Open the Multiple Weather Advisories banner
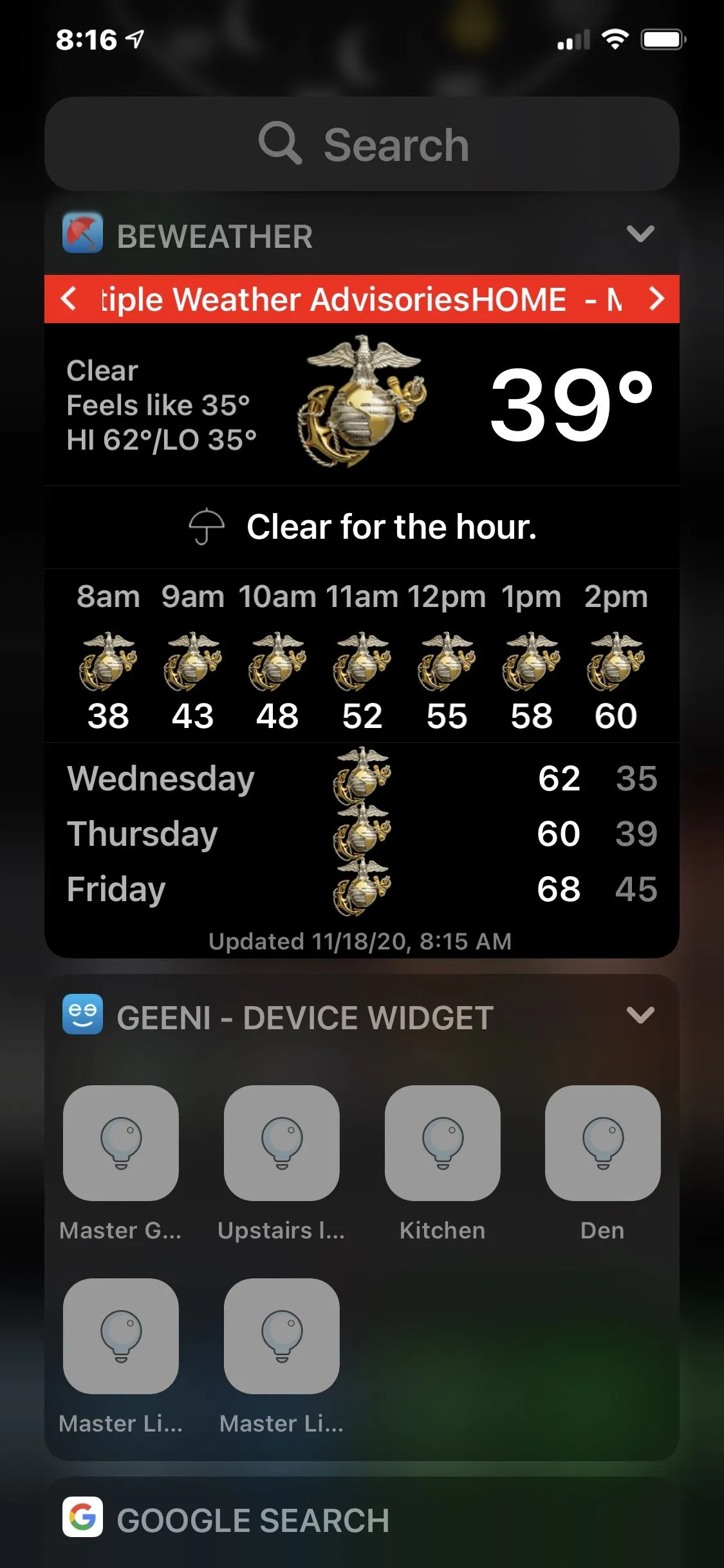This screenshot has width=724, height=1568. tap(360, 299)
